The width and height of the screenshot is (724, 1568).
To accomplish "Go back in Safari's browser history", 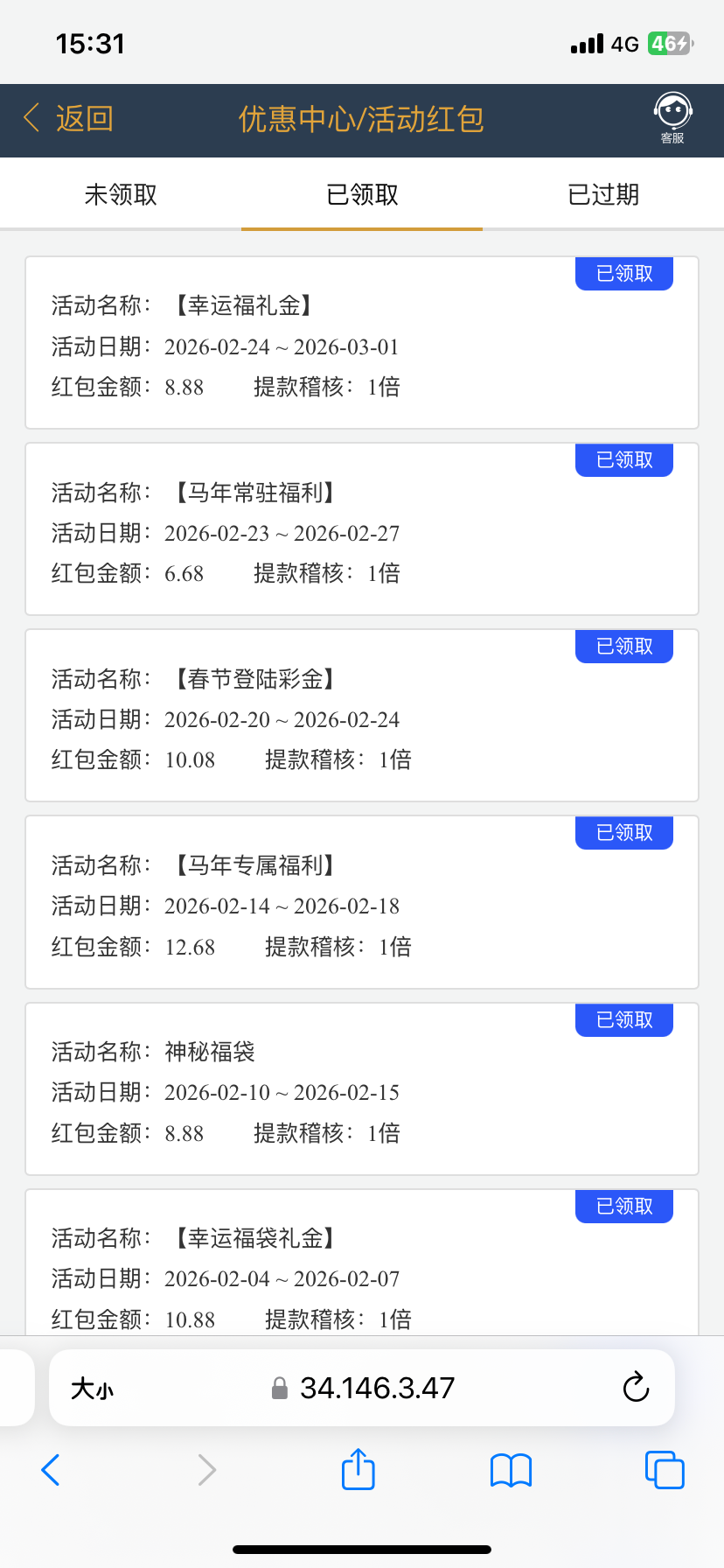I will coord(51,1470).
